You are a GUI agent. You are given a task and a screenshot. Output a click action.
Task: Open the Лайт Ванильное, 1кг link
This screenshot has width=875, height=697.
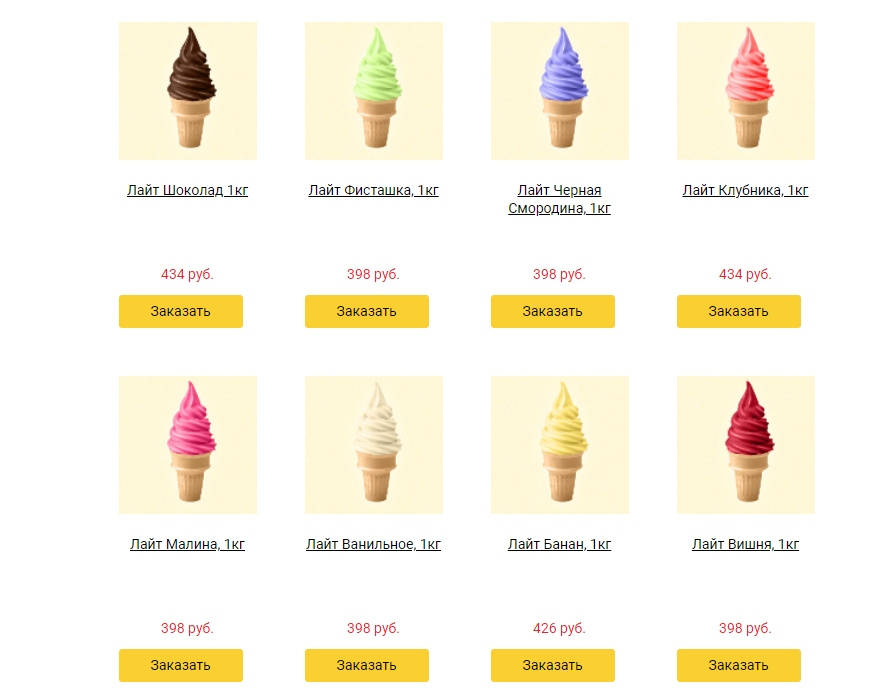373,544
